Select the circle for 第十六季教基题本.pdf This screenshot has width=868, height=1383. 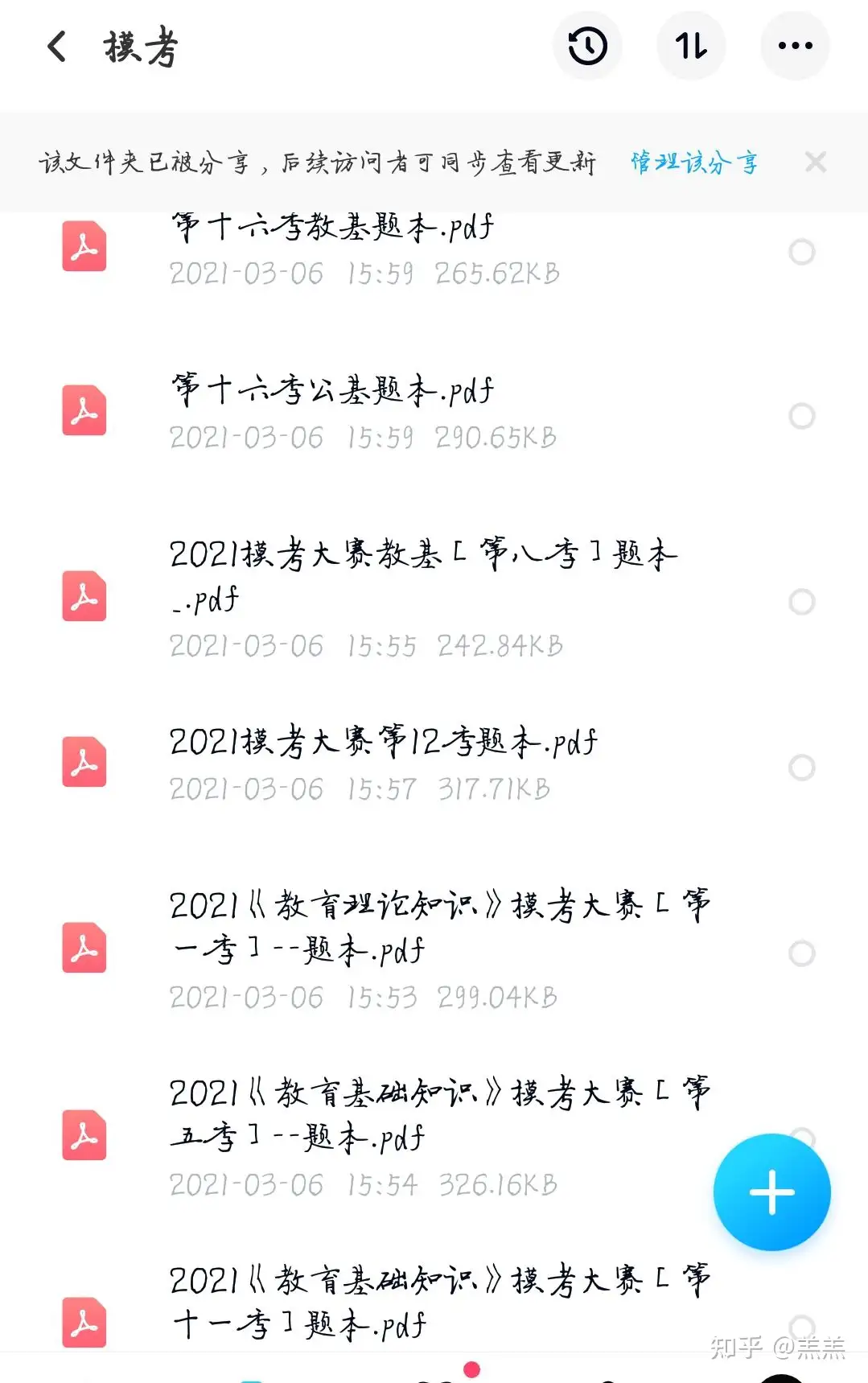coord(801,252)
